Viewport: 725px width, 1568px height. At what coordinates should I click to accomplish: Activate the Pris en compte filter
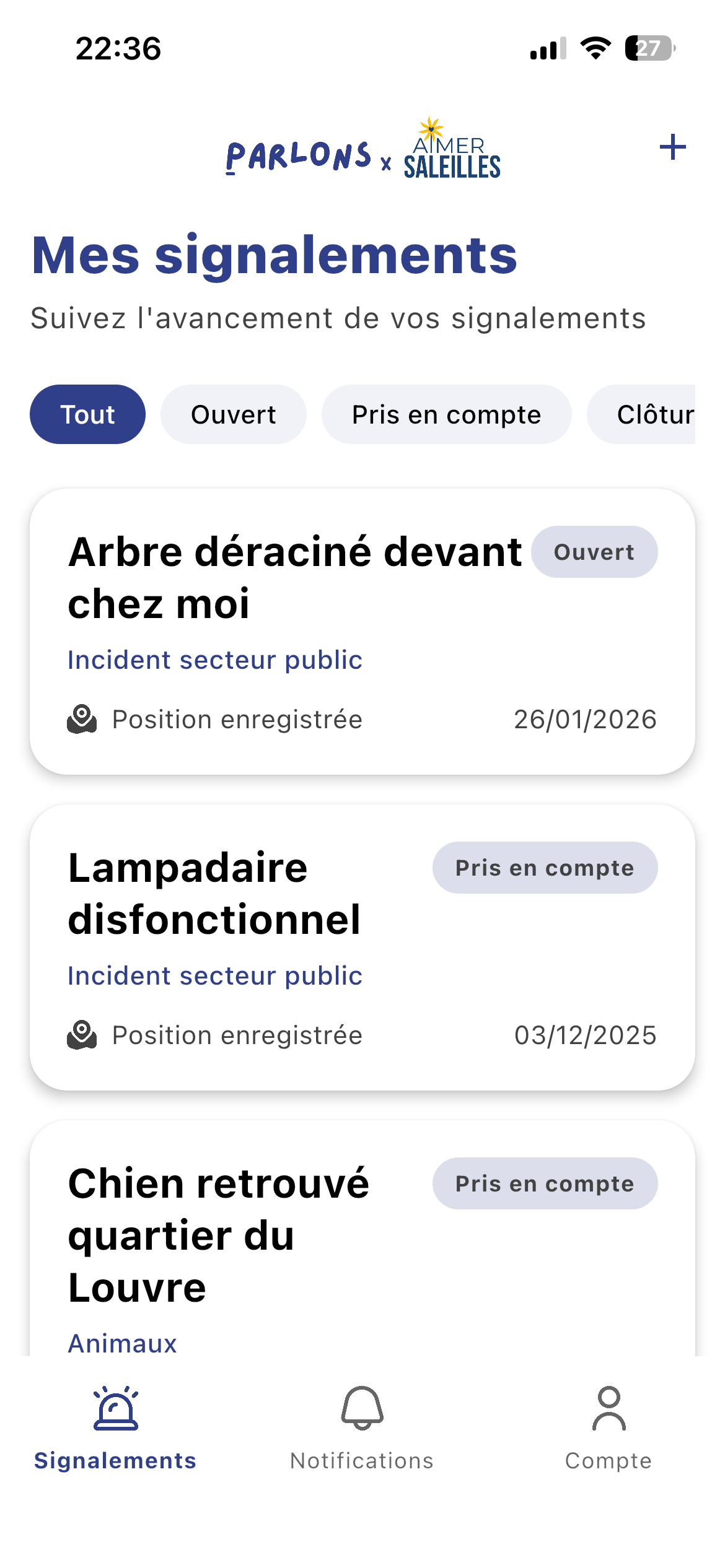(x=447, y=414)
